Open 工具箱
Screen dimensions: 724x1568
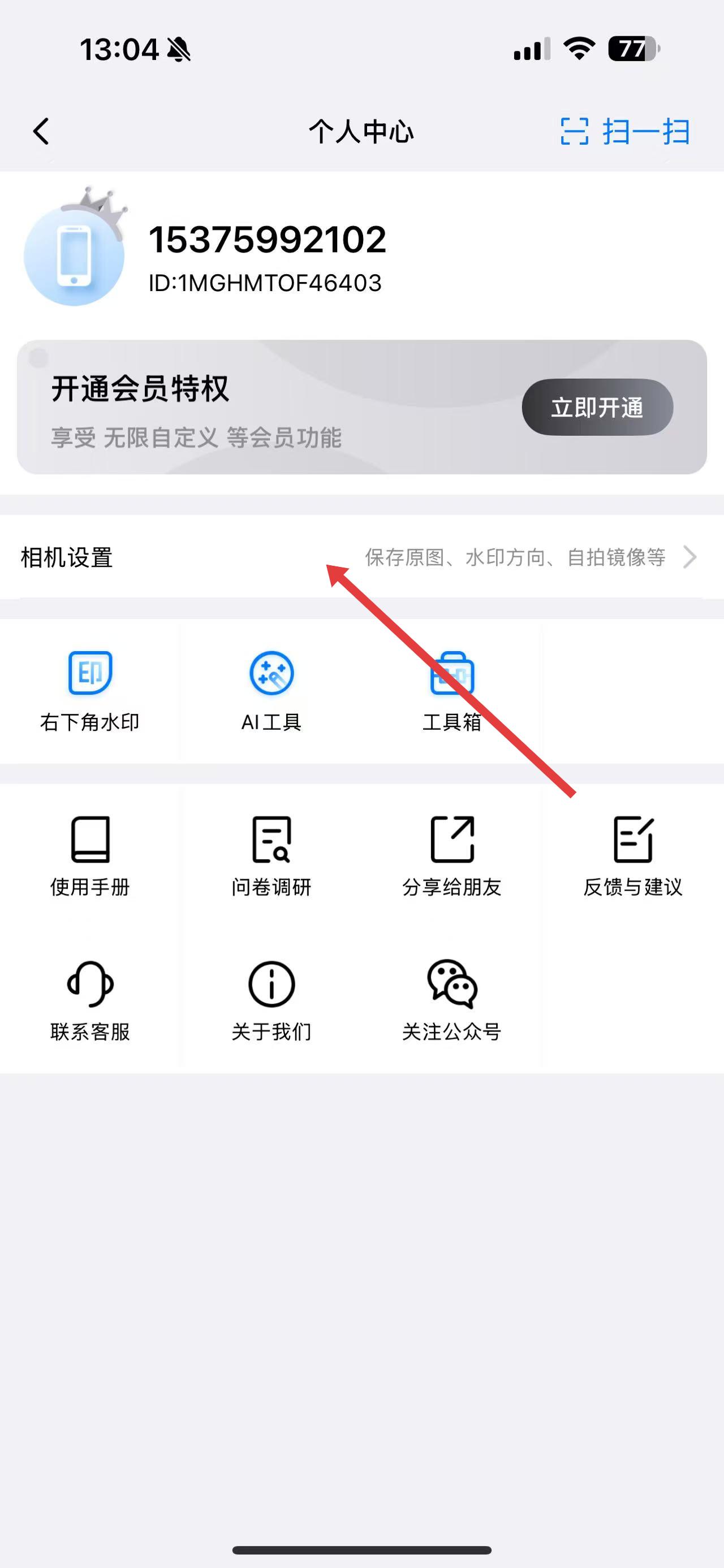(x=452, y=691)
